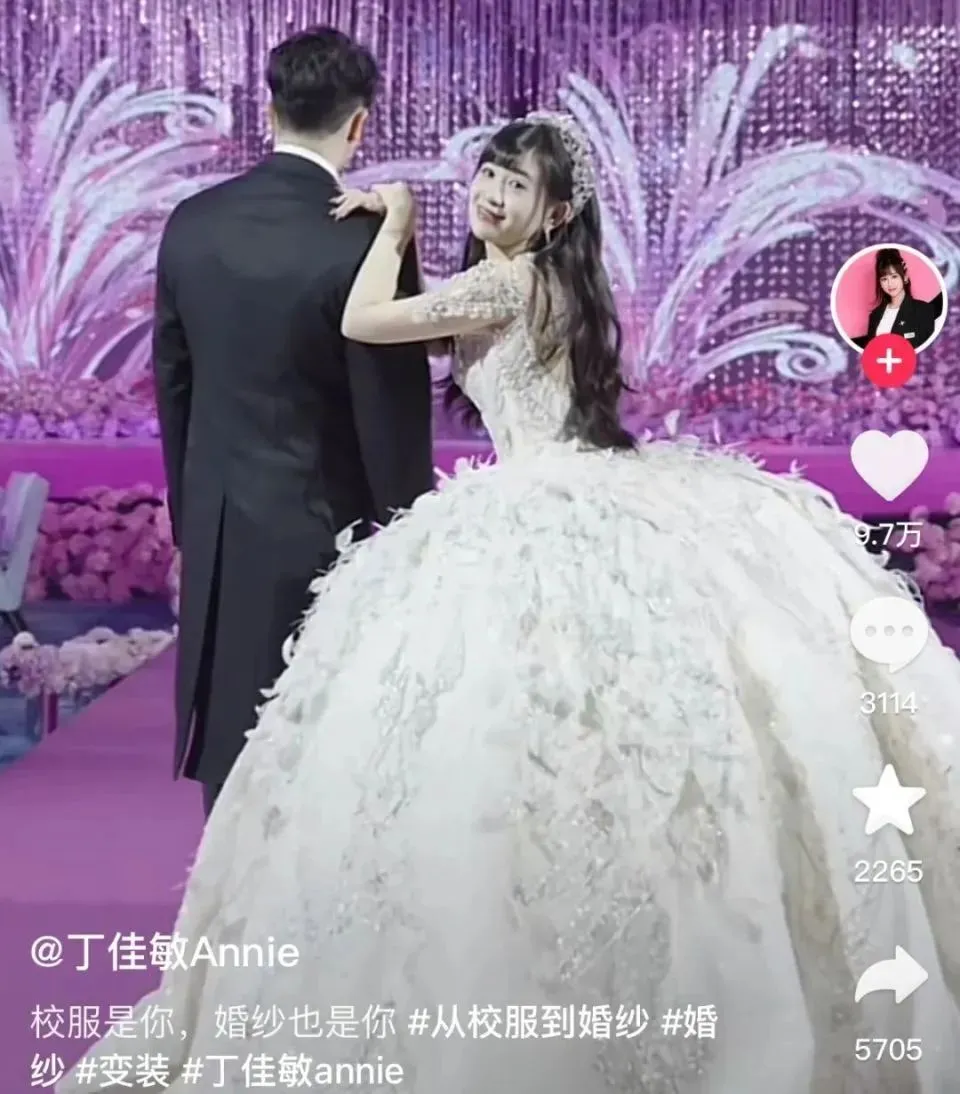Follow the creator with the red plus button

[x=888, y=360]
